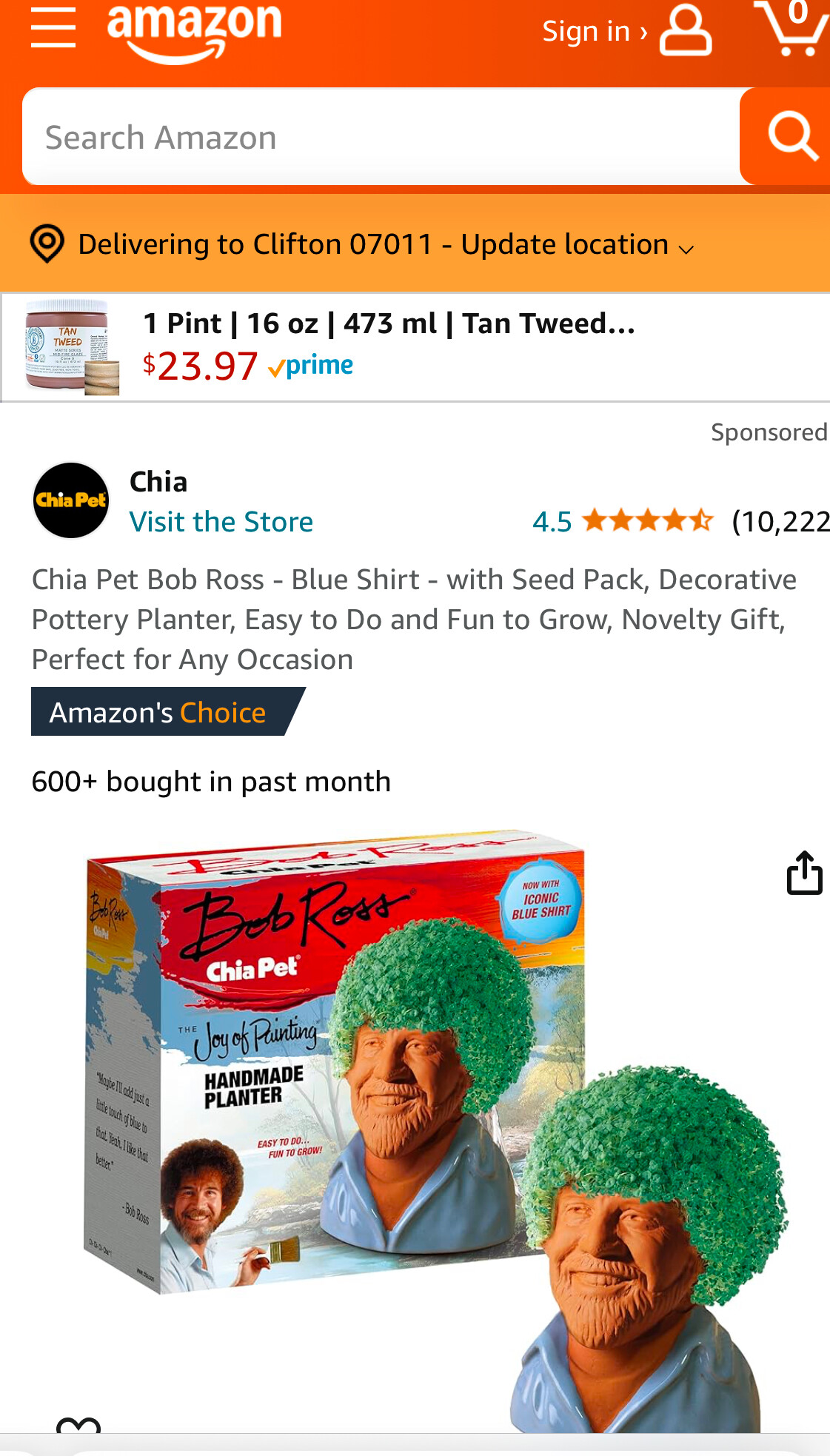Open the sponsored Tan Tweed glaze ad

[415, 347]
